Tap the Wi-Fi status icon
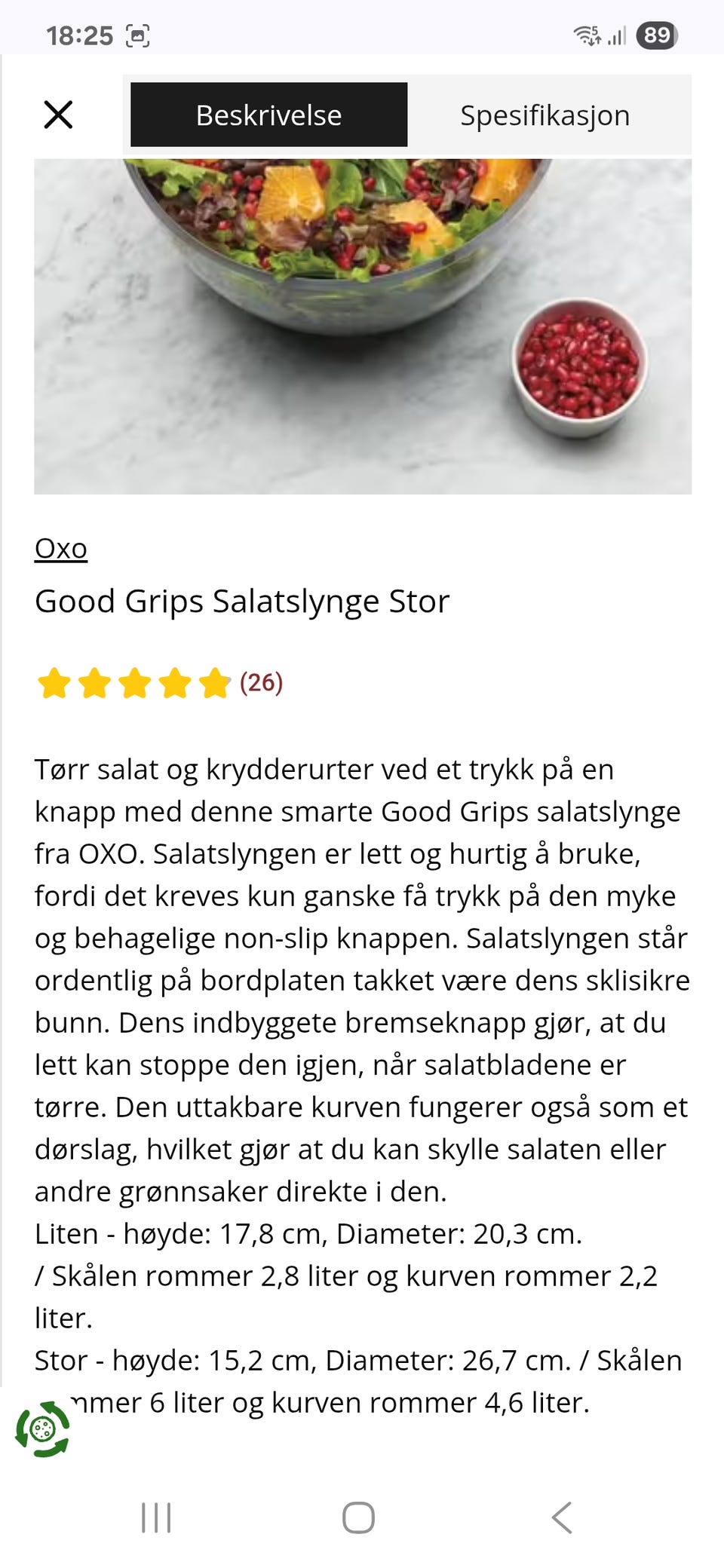The width and height of the screenshot is (724, 1568). [587, 35]
